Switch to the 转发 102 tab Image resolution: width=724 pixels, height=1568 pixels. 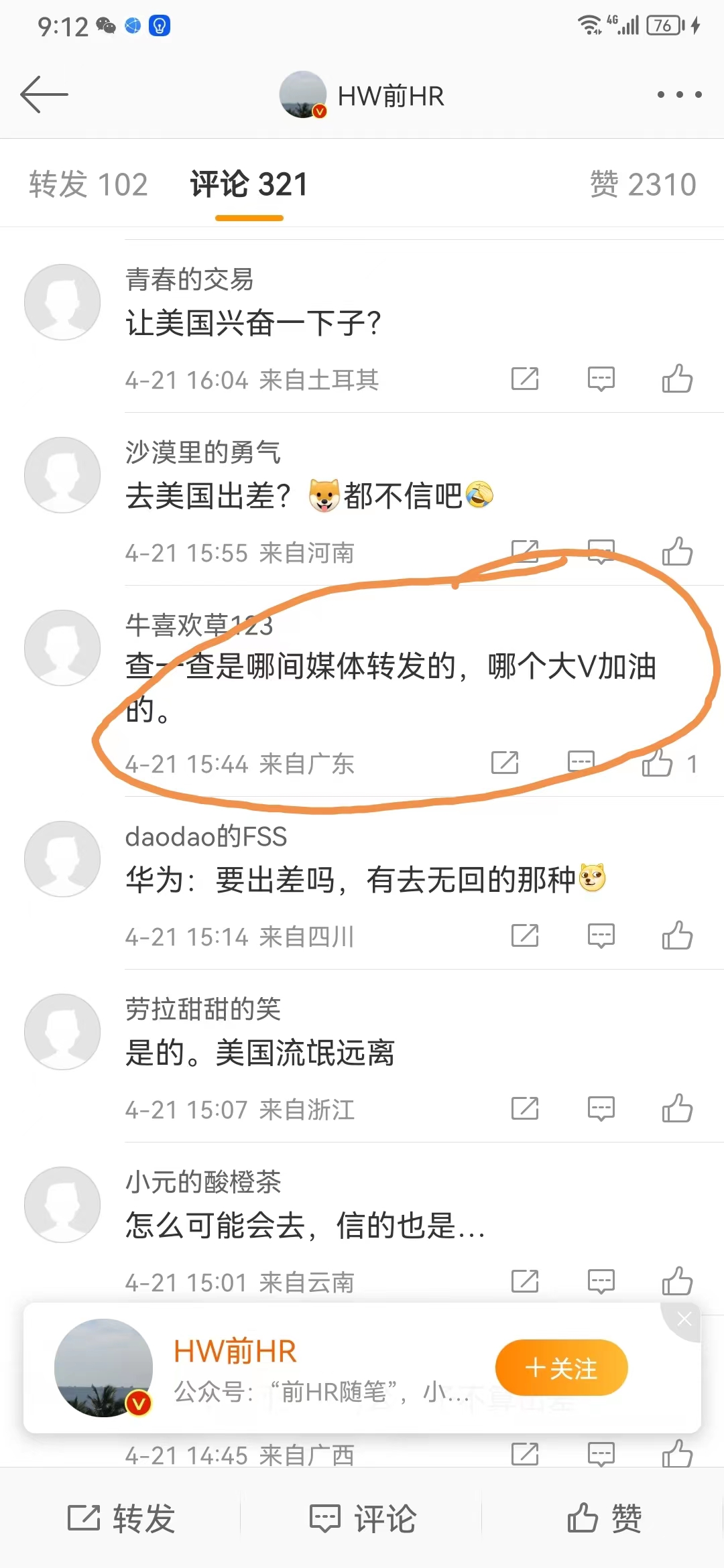point(87,184)
